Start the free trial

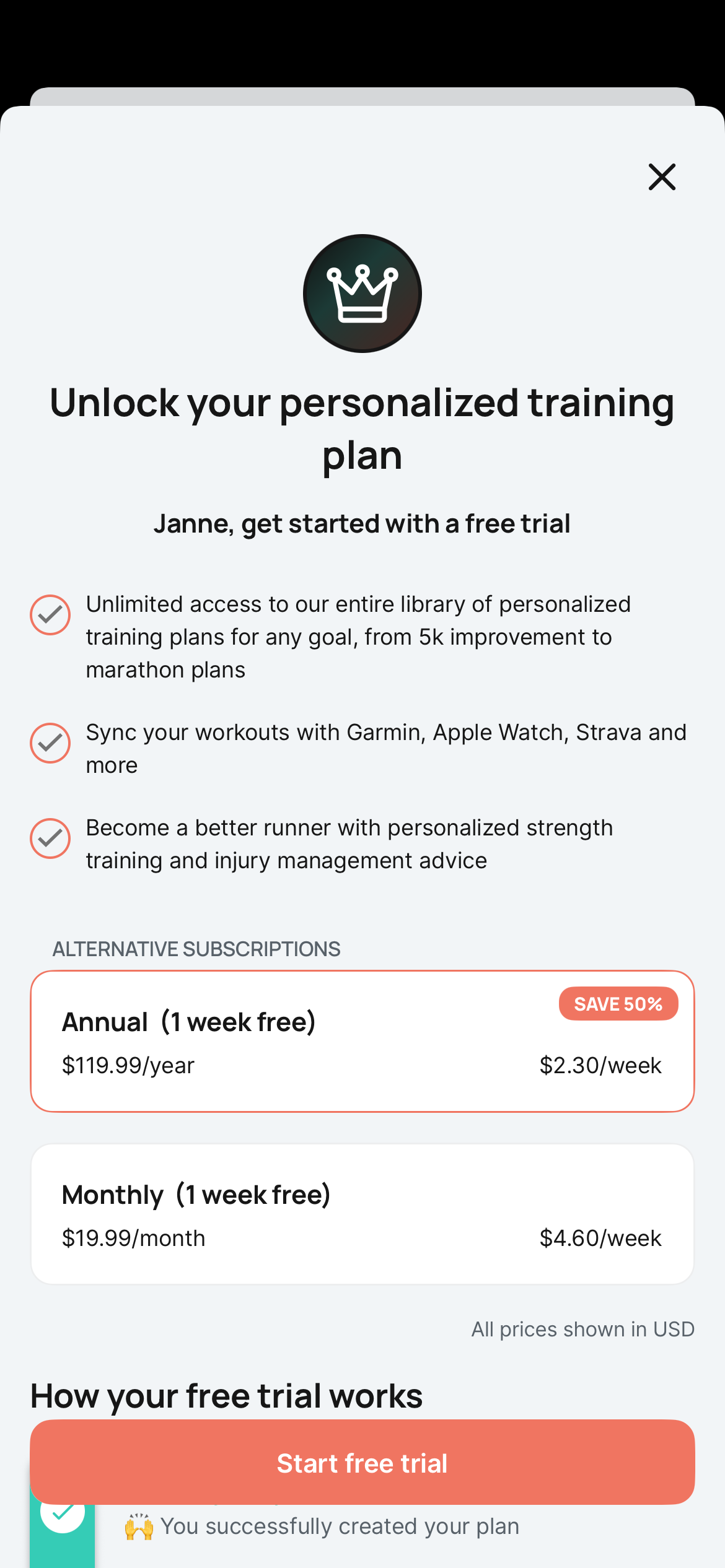click(362, 1462)
